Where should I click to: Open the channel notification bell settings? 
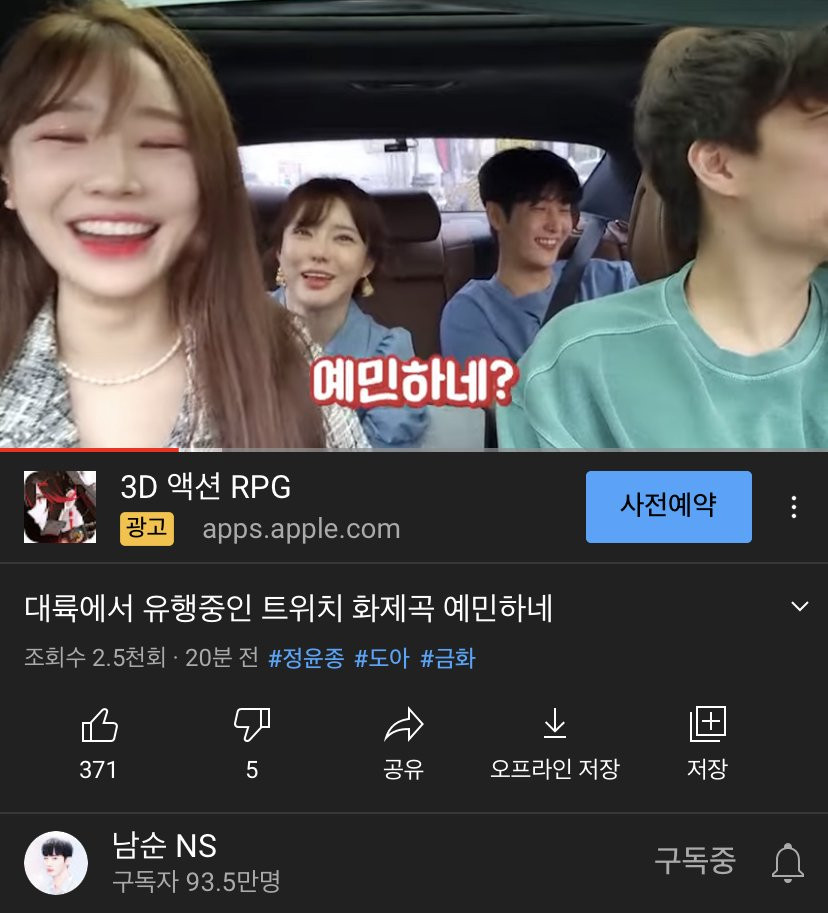[787, 862]
